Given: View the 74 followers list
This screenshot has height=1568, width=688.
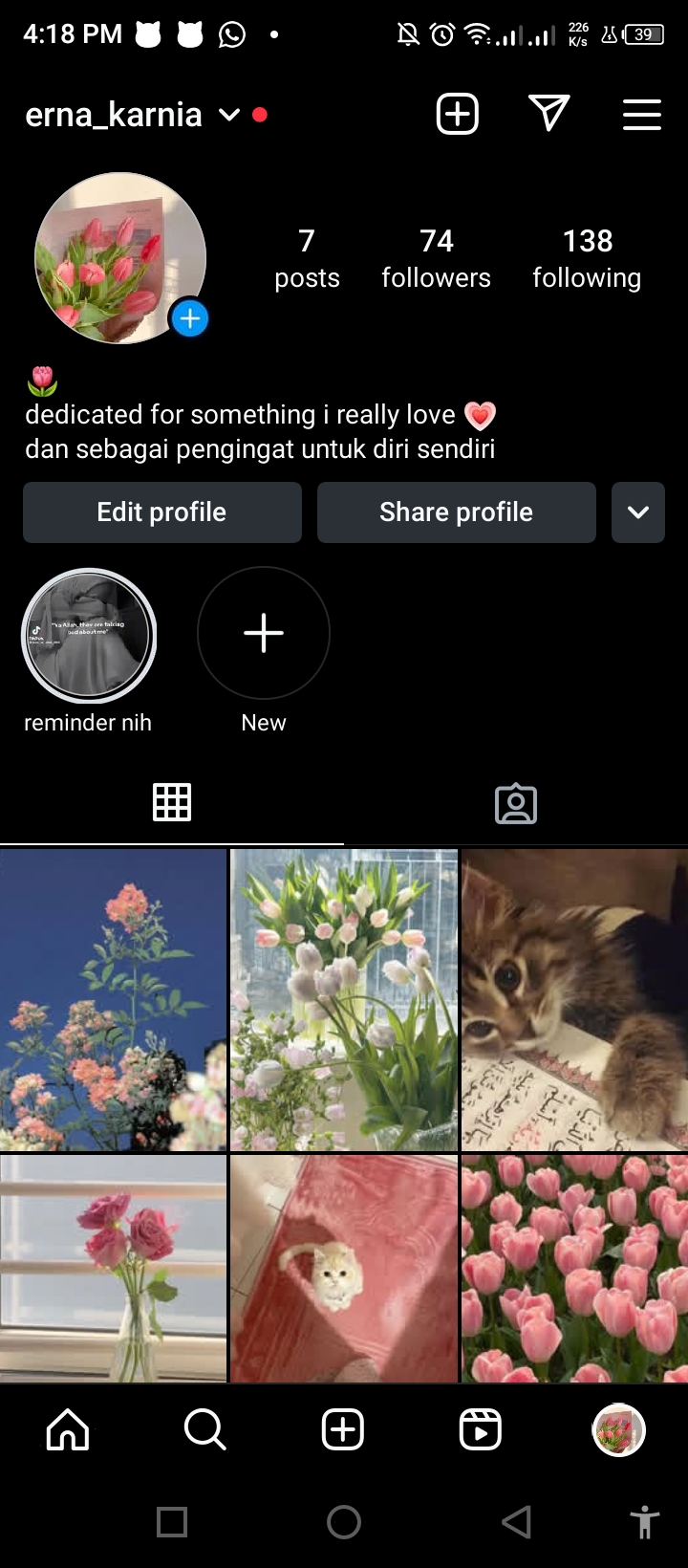Looking at the screenshot, I should tap(436, 258).
